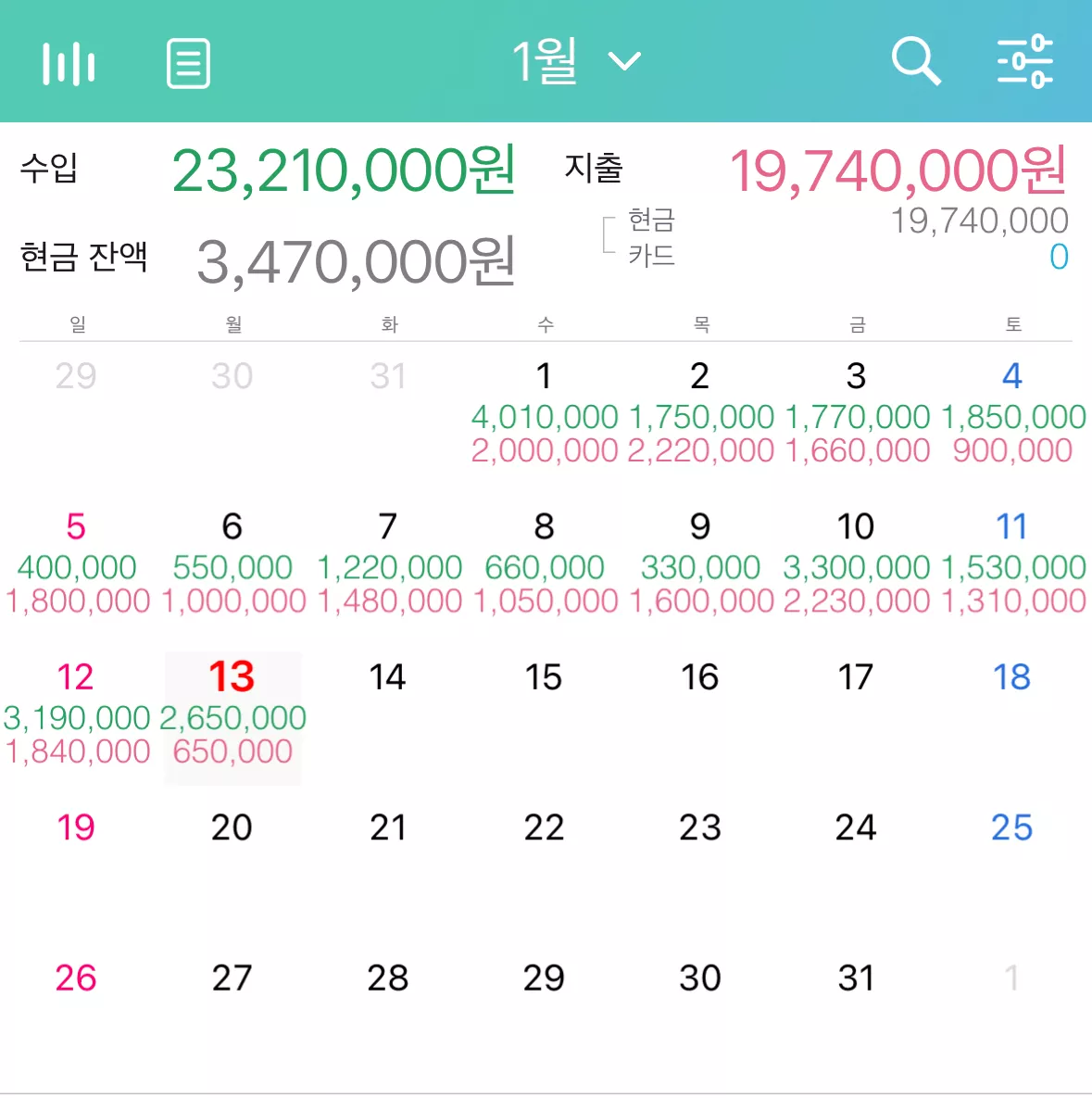
Task: Open the filter settings sliders icon
Action: [1025, 62]
